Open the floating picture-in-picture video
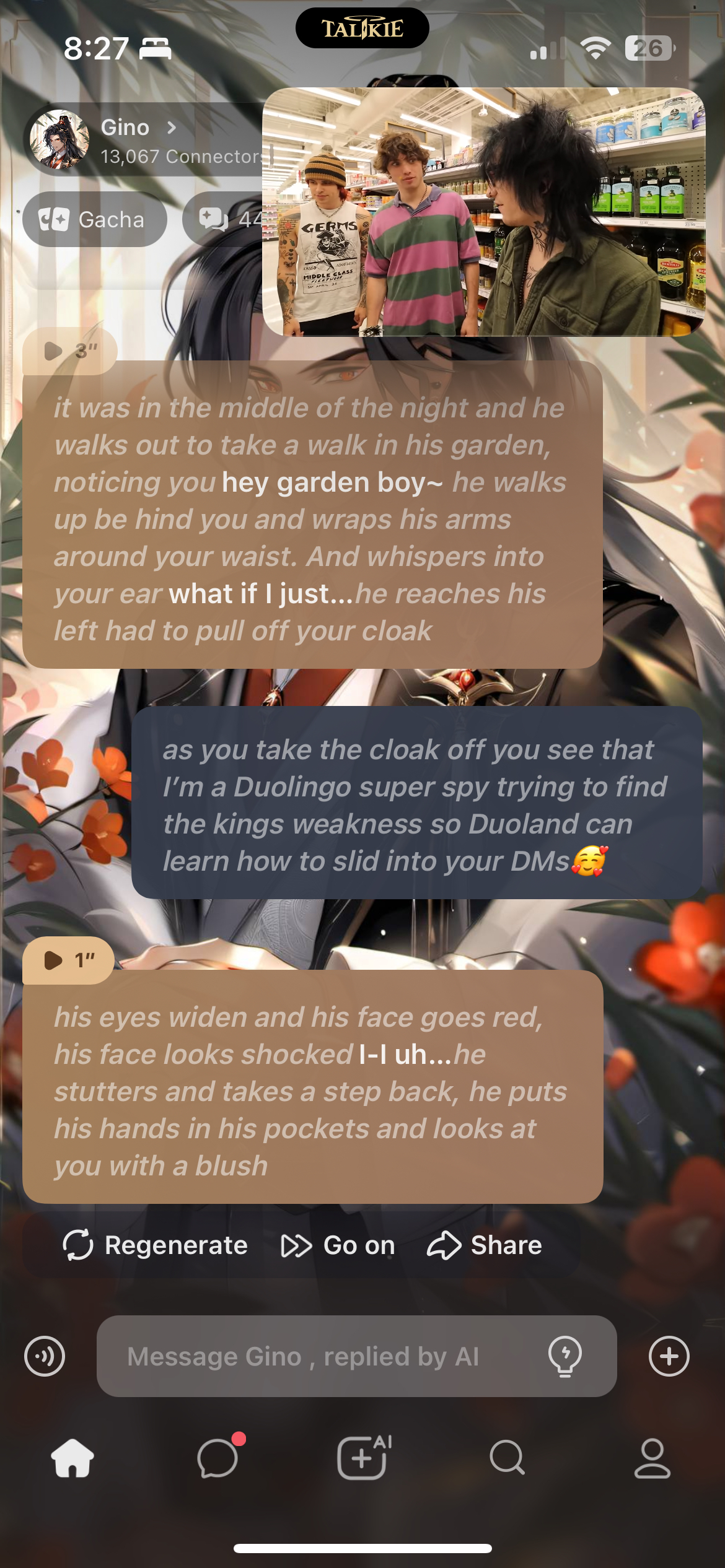Image resolution: width=725 pixels, height=1568 pixels. click(483, 212)
